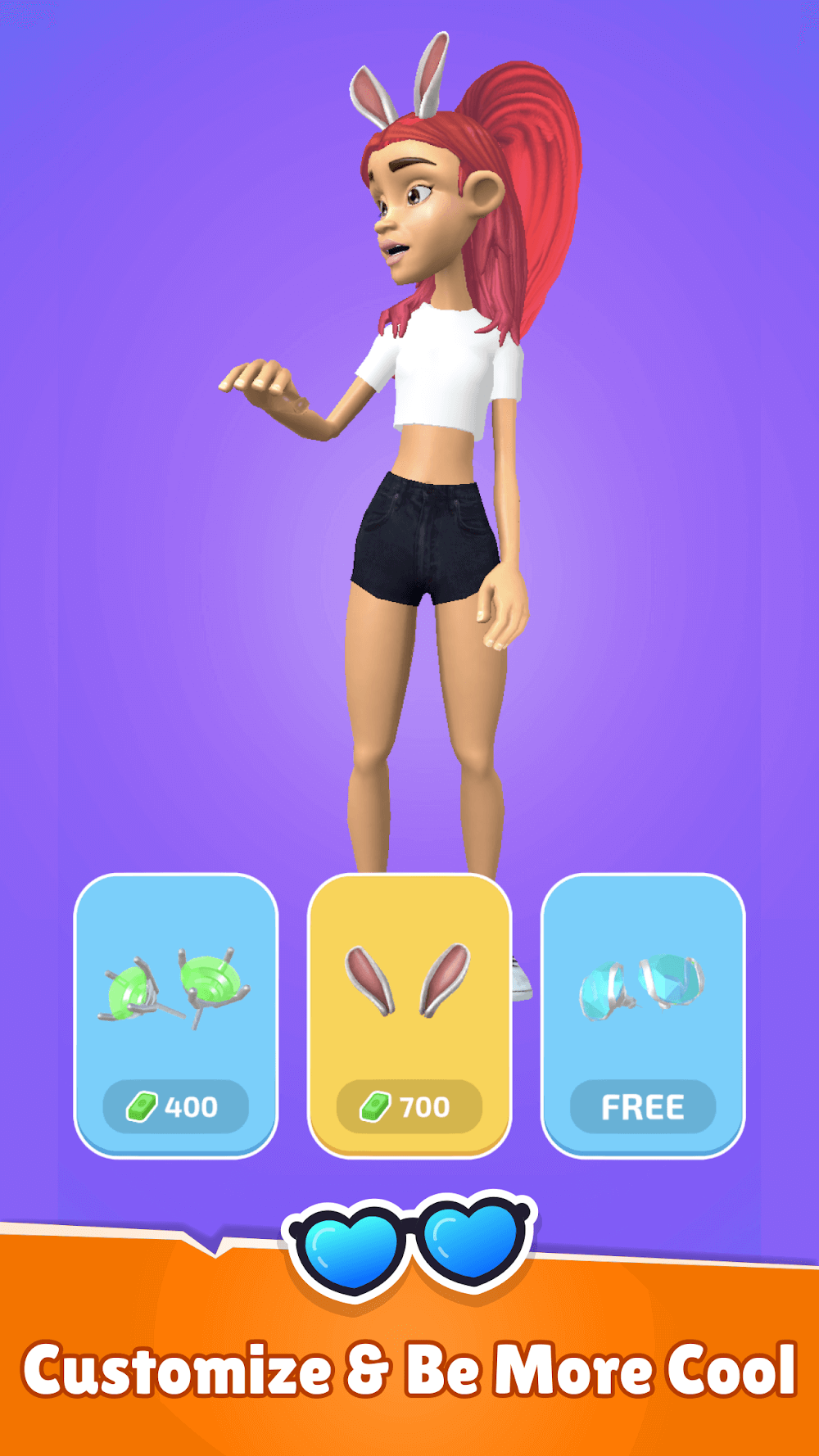
Task: Tap the green cash icon on the 400 button
Action: pos(141,1106)
